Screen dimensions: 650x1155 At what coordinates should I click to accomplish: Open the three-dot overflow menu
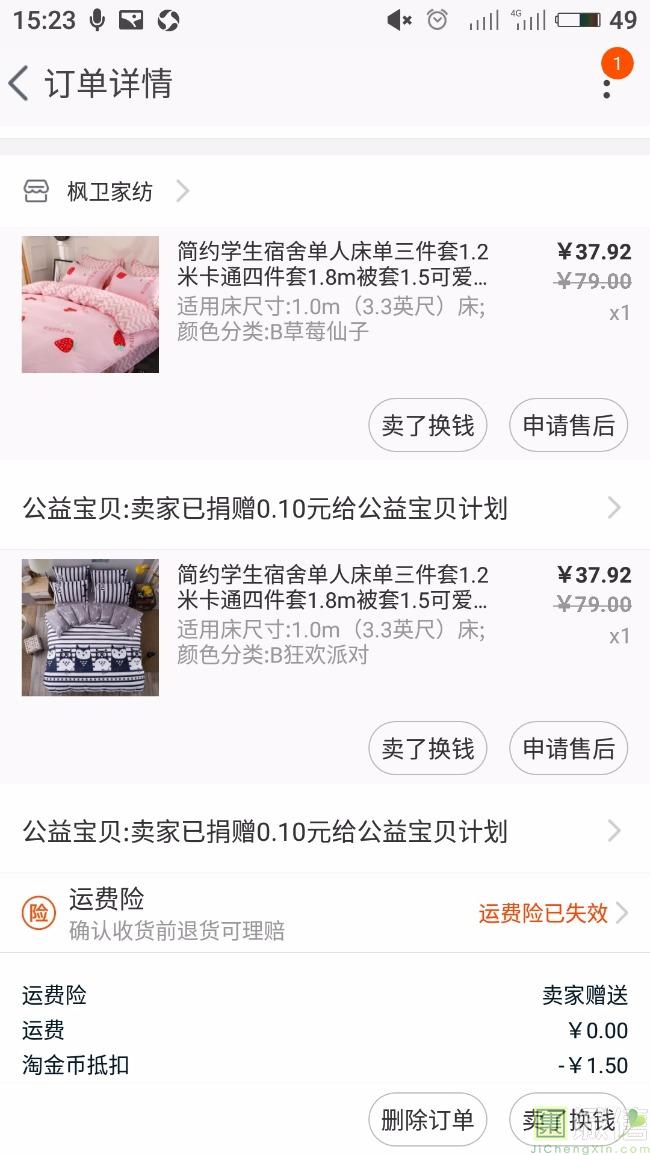(x=607, y=84)
